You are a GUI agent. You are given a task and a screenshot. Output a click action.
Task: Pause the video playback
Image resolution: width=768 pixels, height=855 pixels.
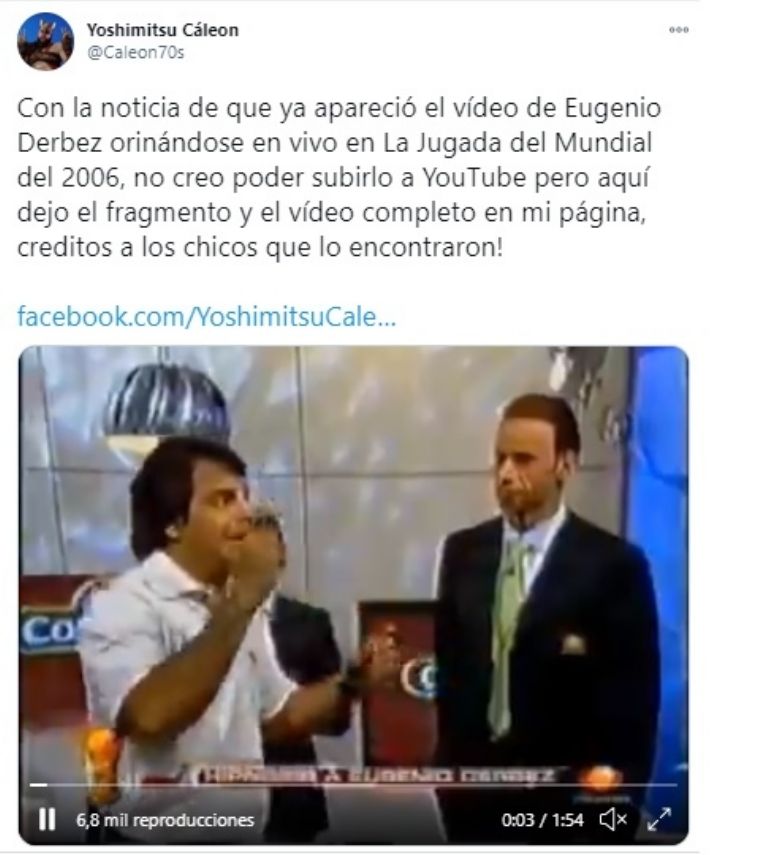(x=46, y=819)
